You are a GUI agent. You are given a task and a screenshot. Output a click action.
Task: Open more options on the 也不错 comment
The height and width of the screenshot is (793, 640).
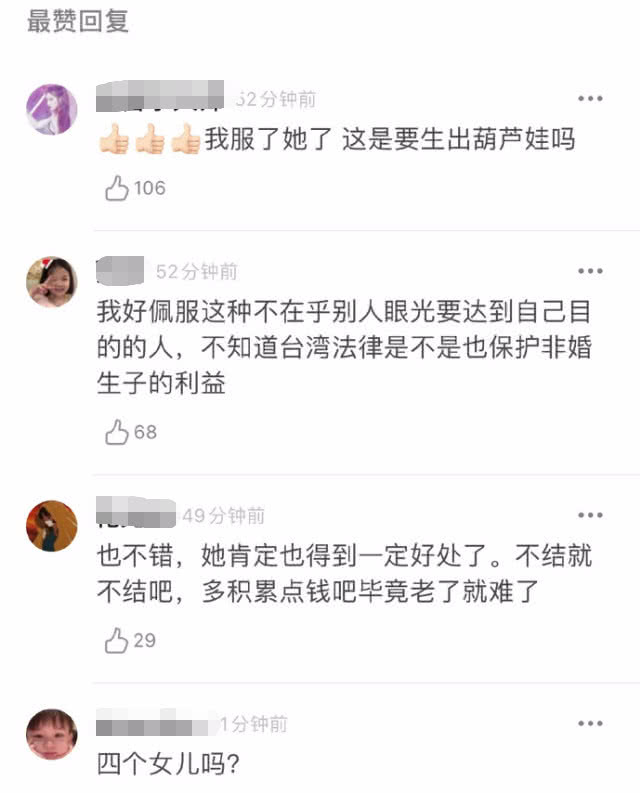pyautogui.click(x=591, y=515)
